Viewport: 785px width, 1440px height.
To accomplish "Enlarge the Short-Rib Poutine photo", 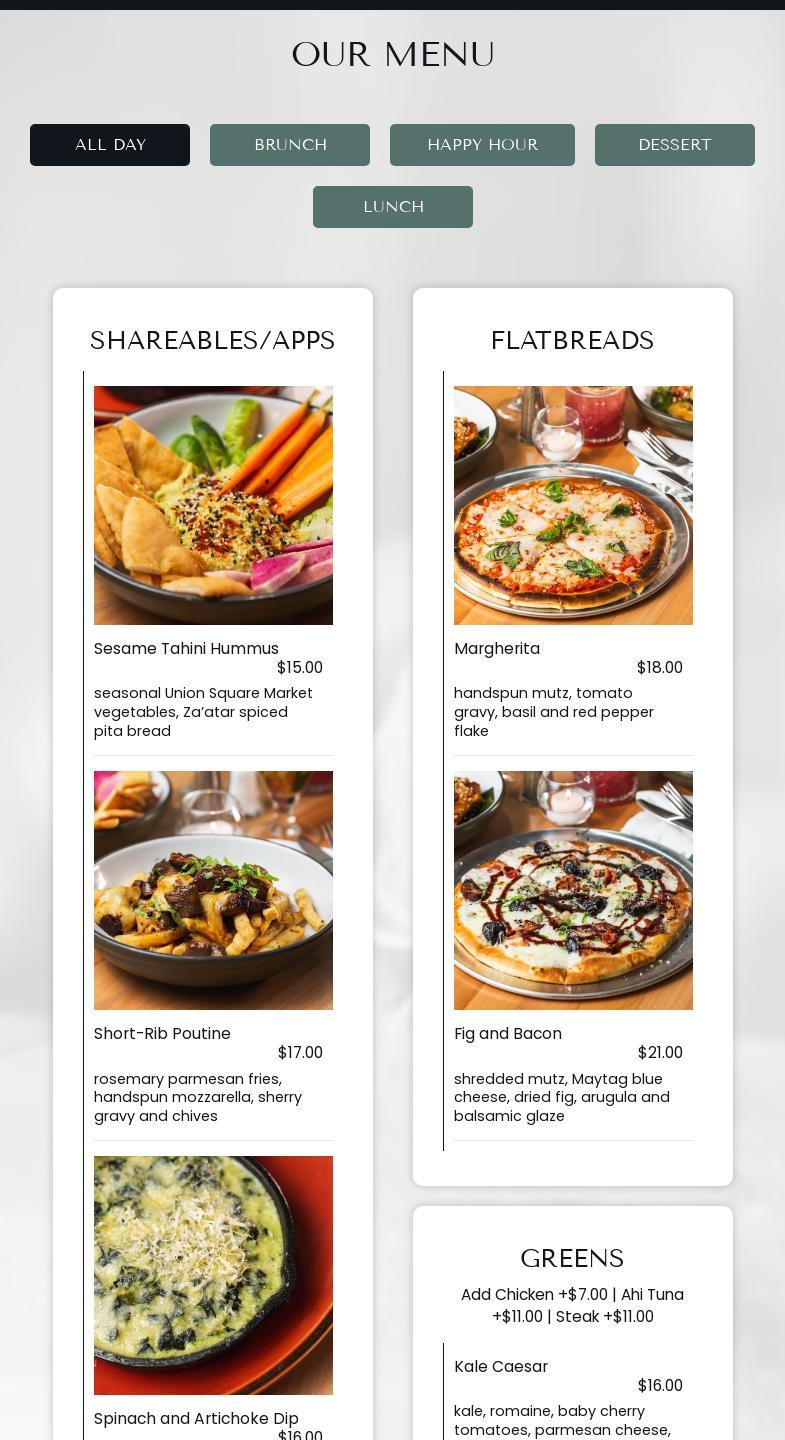I will click(x=213, y=890).
